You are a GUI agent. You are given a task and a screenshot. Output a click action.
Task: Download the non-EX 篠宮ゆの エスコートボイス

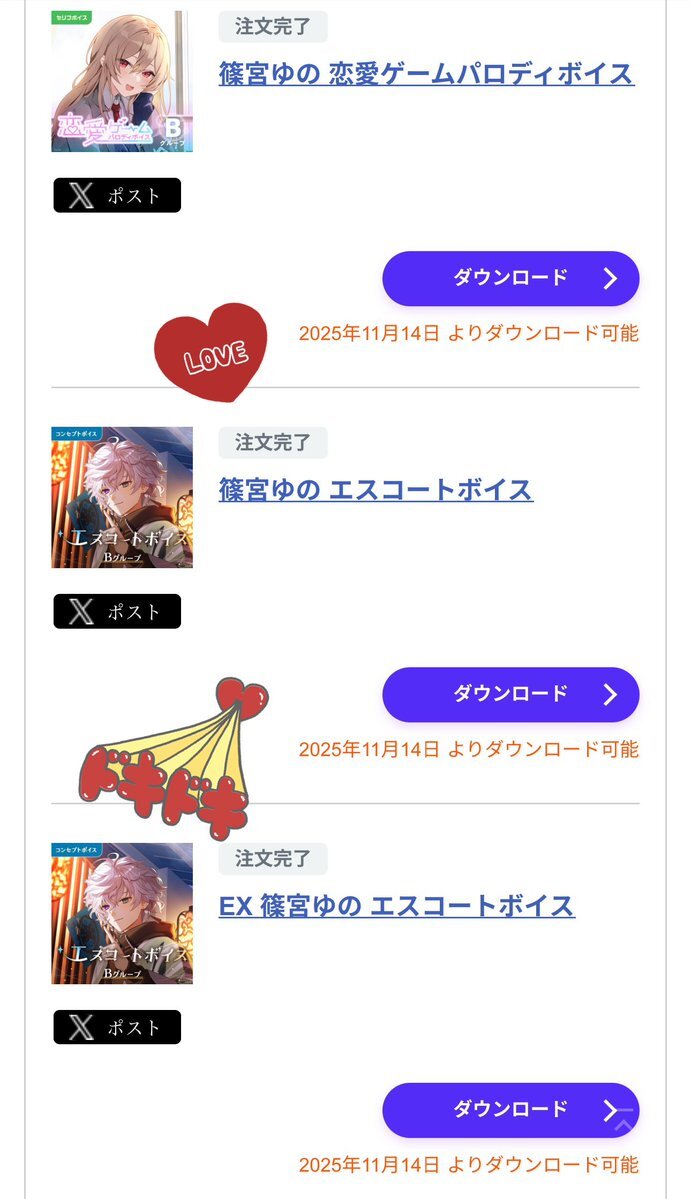pyautogui.click(x=510, y=694)
